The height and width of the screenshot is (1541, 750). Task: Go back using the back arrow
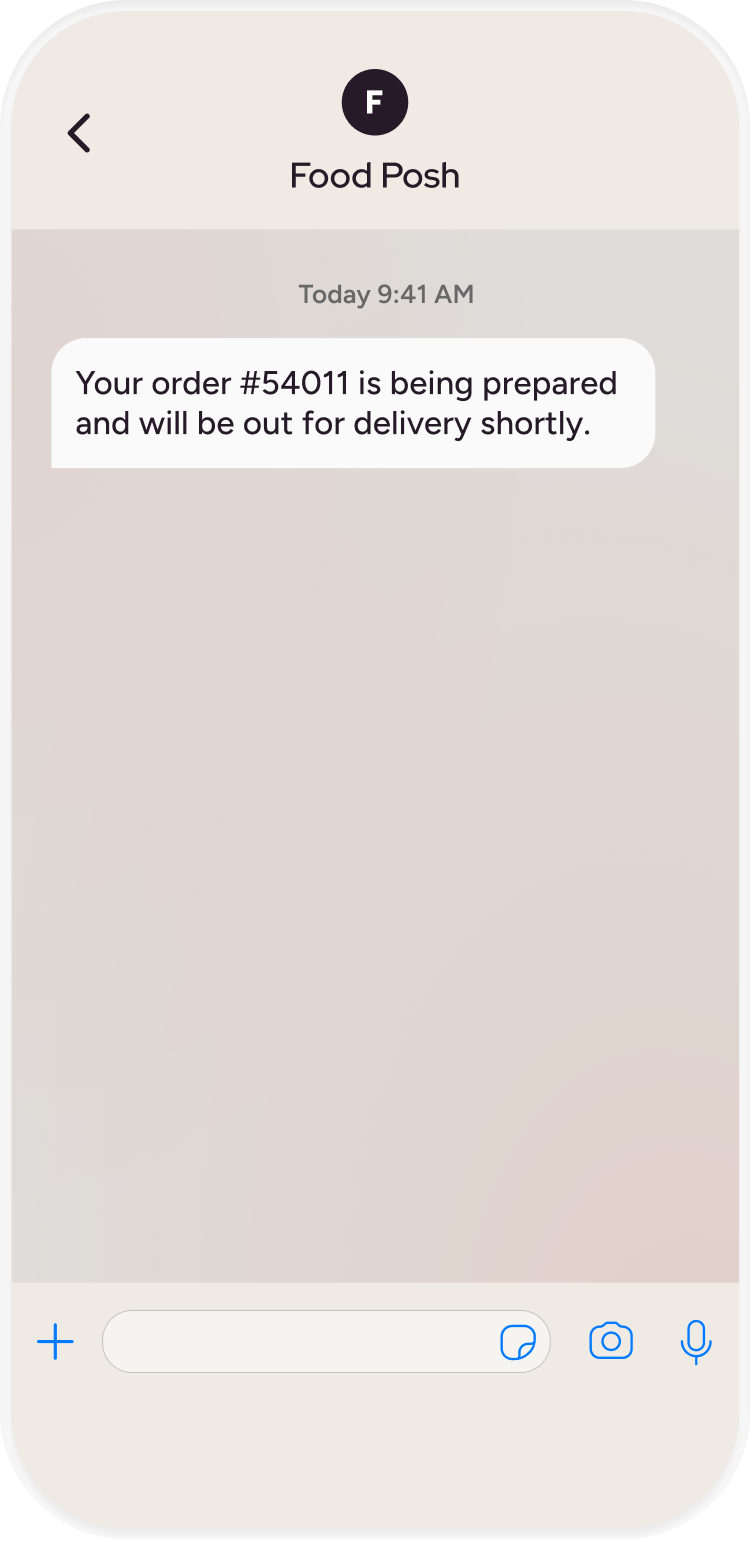tap(79, 133)
